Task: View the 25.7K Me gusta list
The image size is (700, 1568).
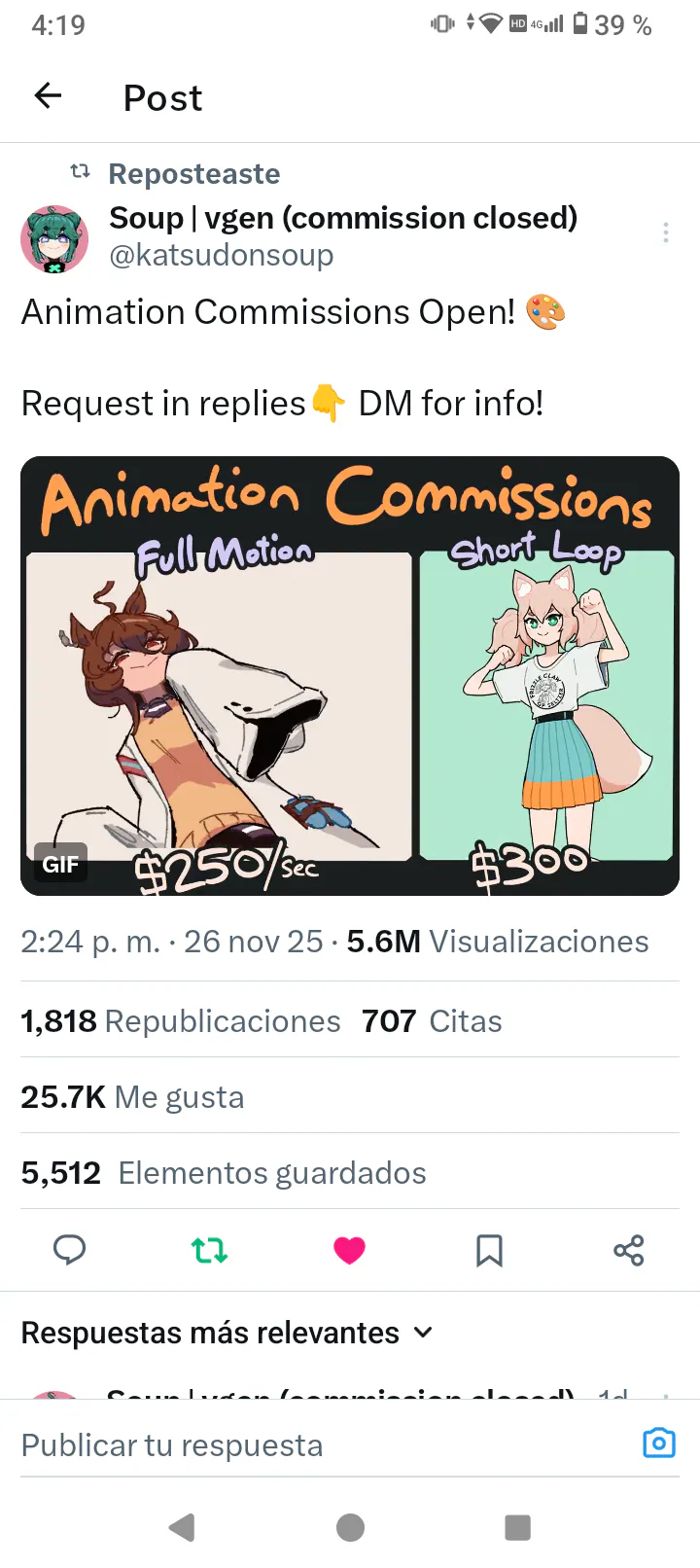Action: [132, 1097]
